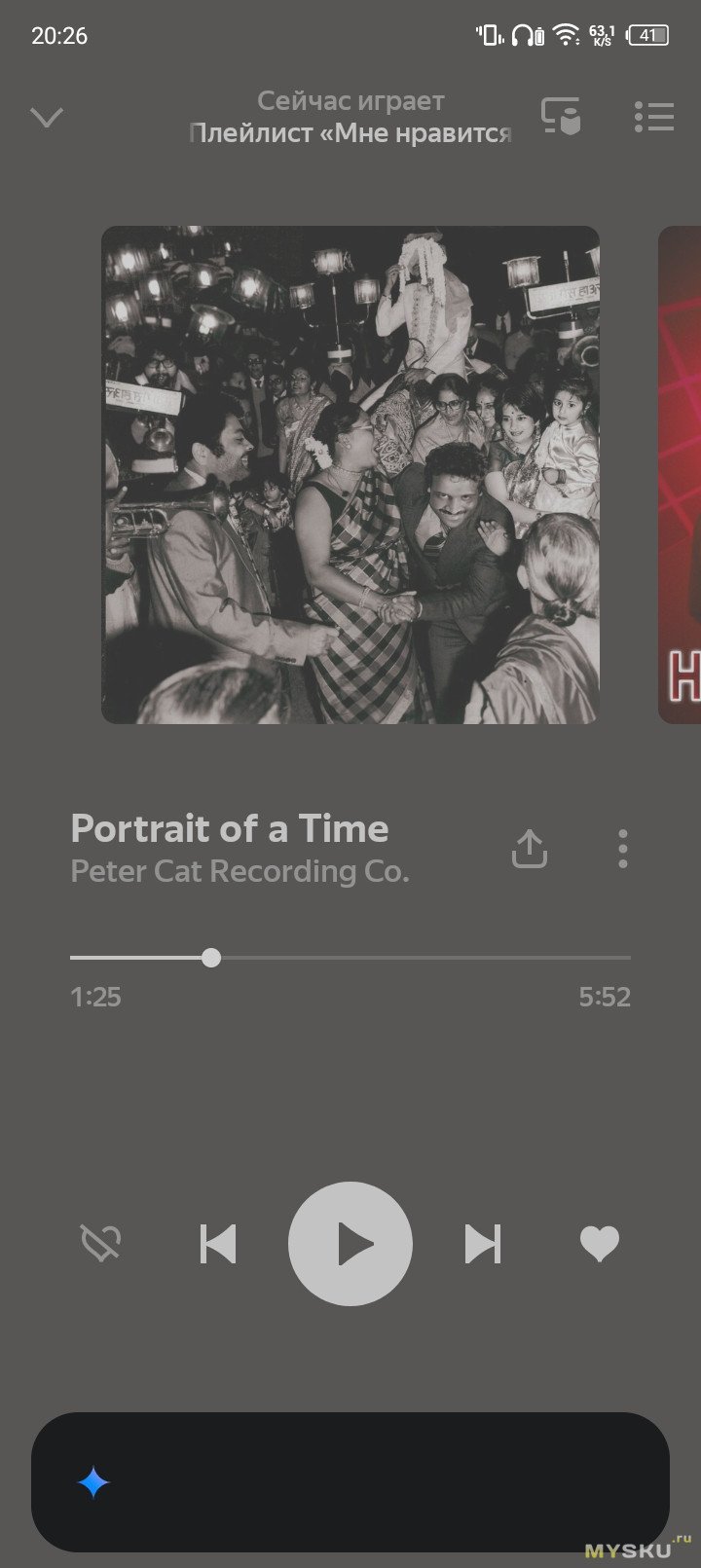Open the track's three-dot options menu

tap(623, 849)
